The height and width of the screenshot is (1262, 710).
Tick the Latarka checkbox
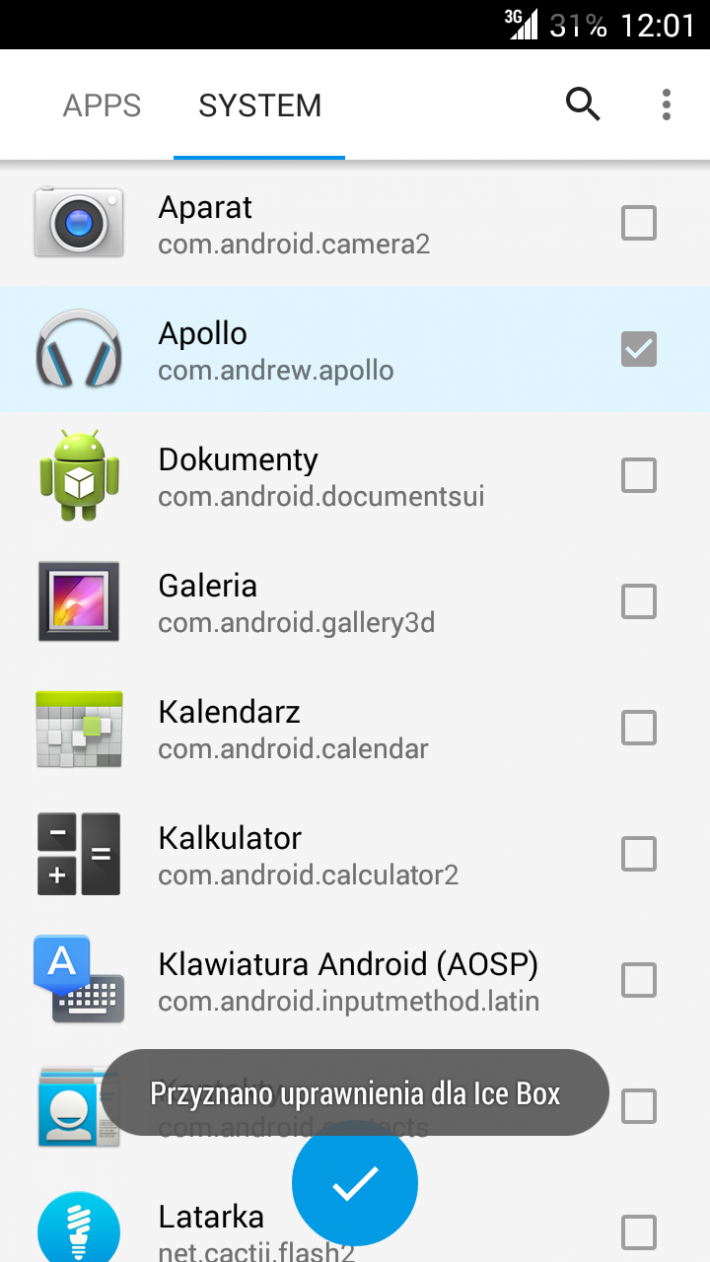pos(639,1232)
